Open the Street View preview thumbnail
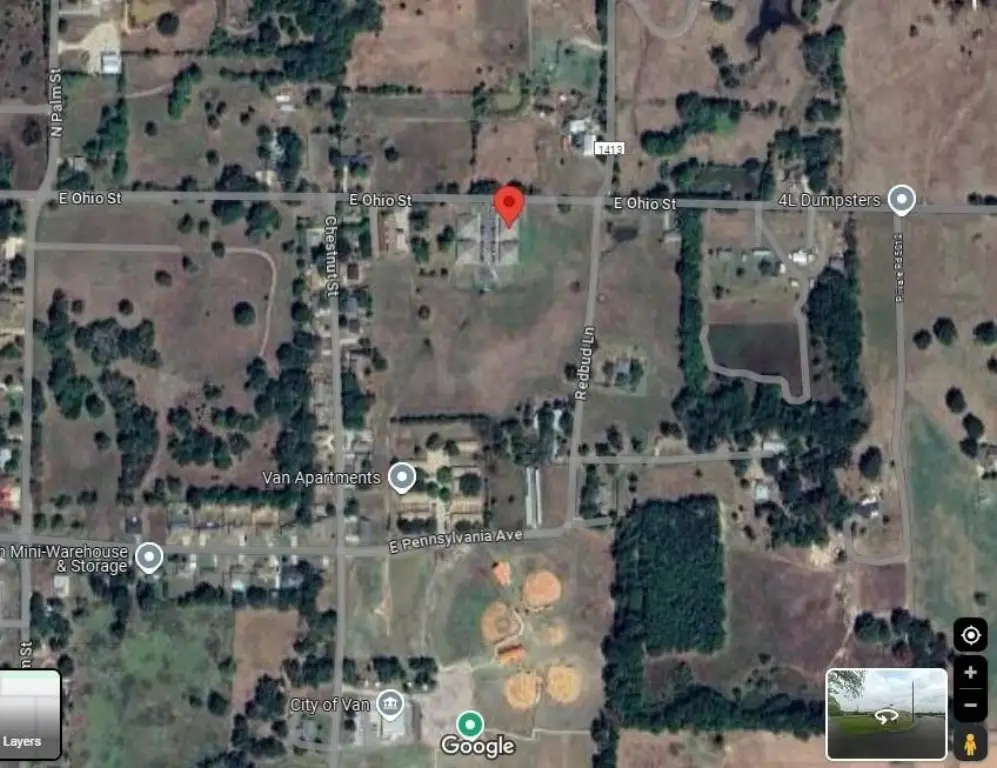The height and width of the screenshot is (768, 997). point(886,714)
